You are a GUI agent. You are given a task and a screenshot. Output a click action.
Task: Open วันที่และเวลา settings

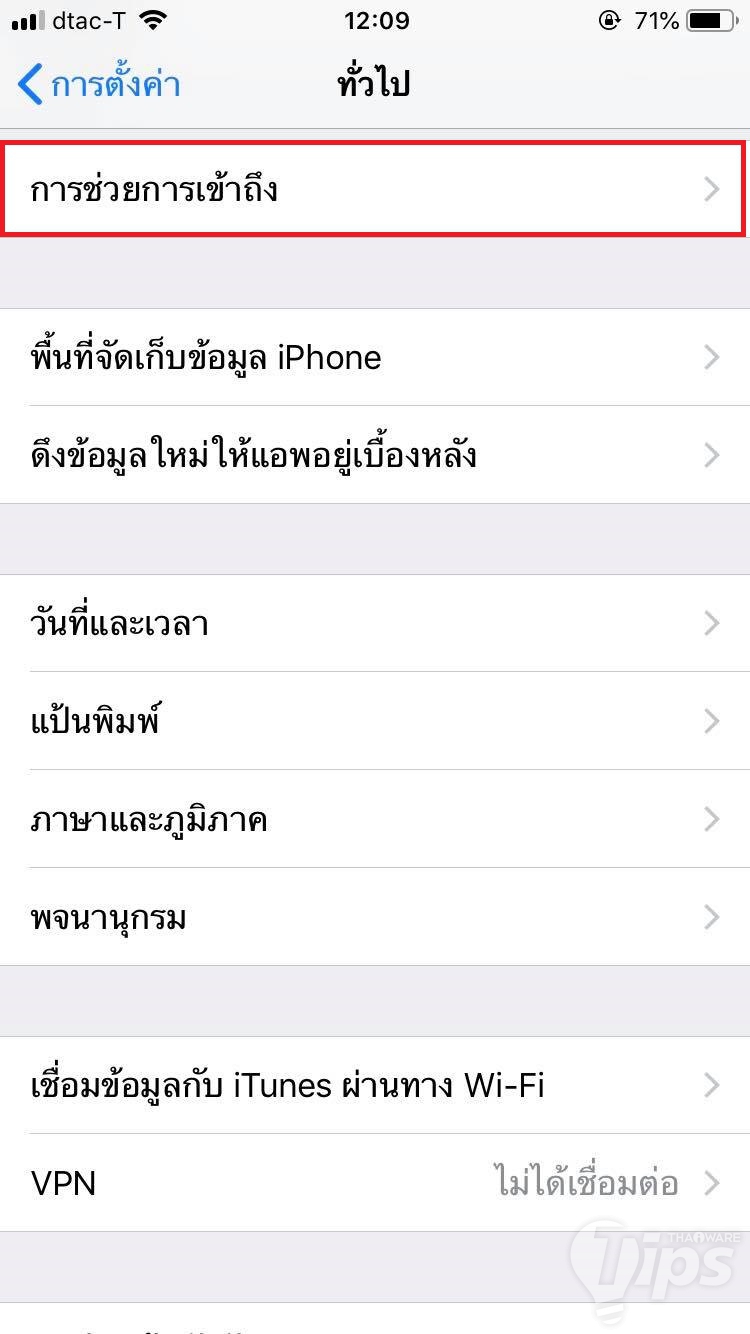(374, 624)
